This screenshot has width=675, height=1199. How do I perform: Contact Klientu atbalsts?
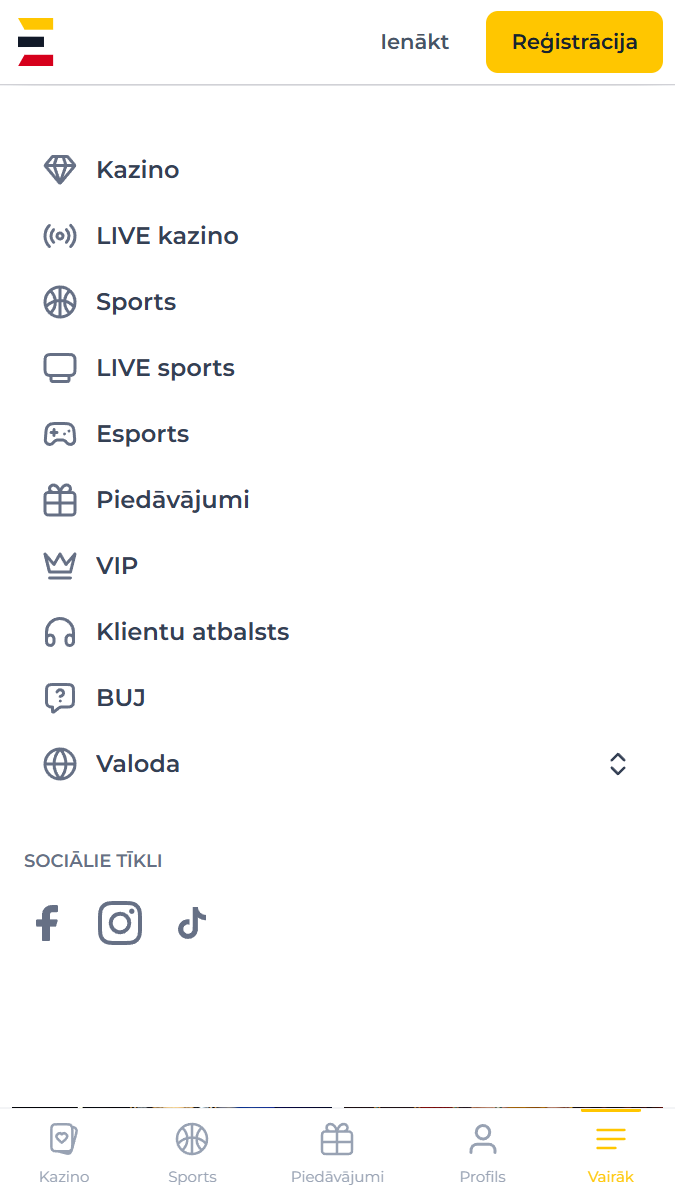click(337, 632)
